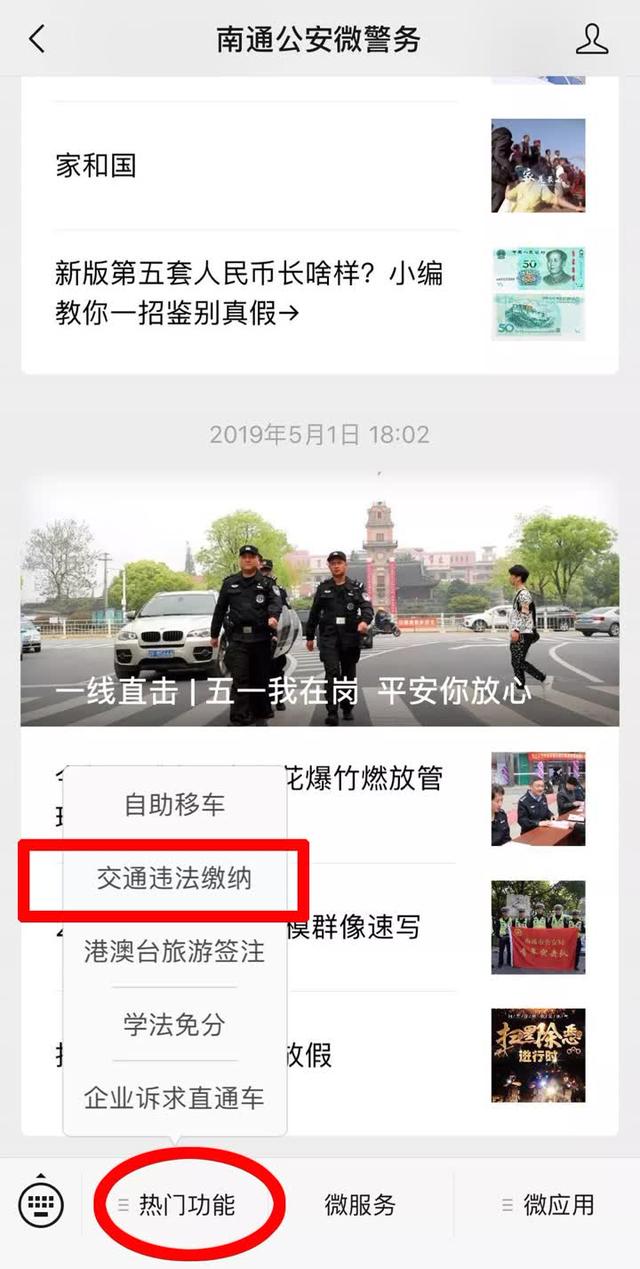Go back using the top-left arrow
Image resolution: width=640 pixels, height=1269 pixels.
pyautogui.click(x=37, y=39)
